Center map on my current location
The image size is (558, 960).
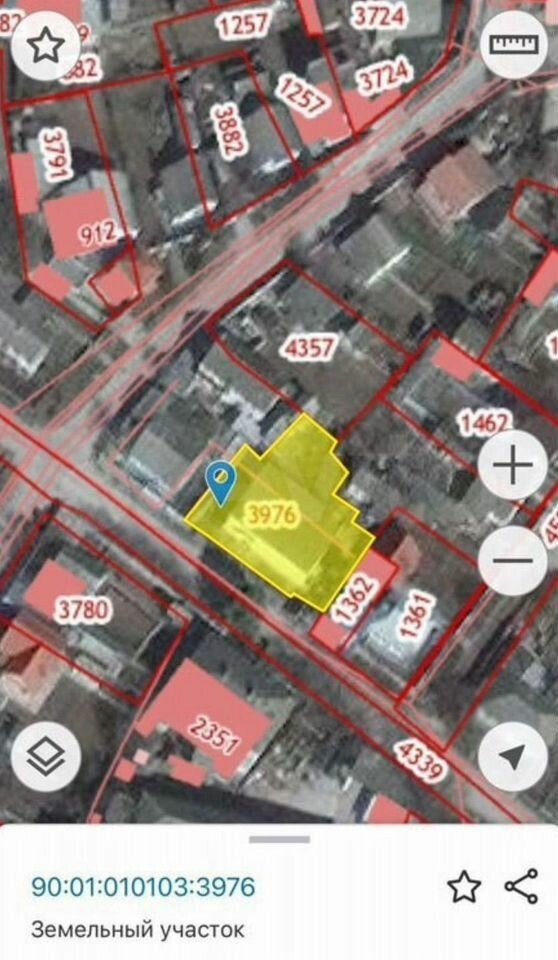513,757
